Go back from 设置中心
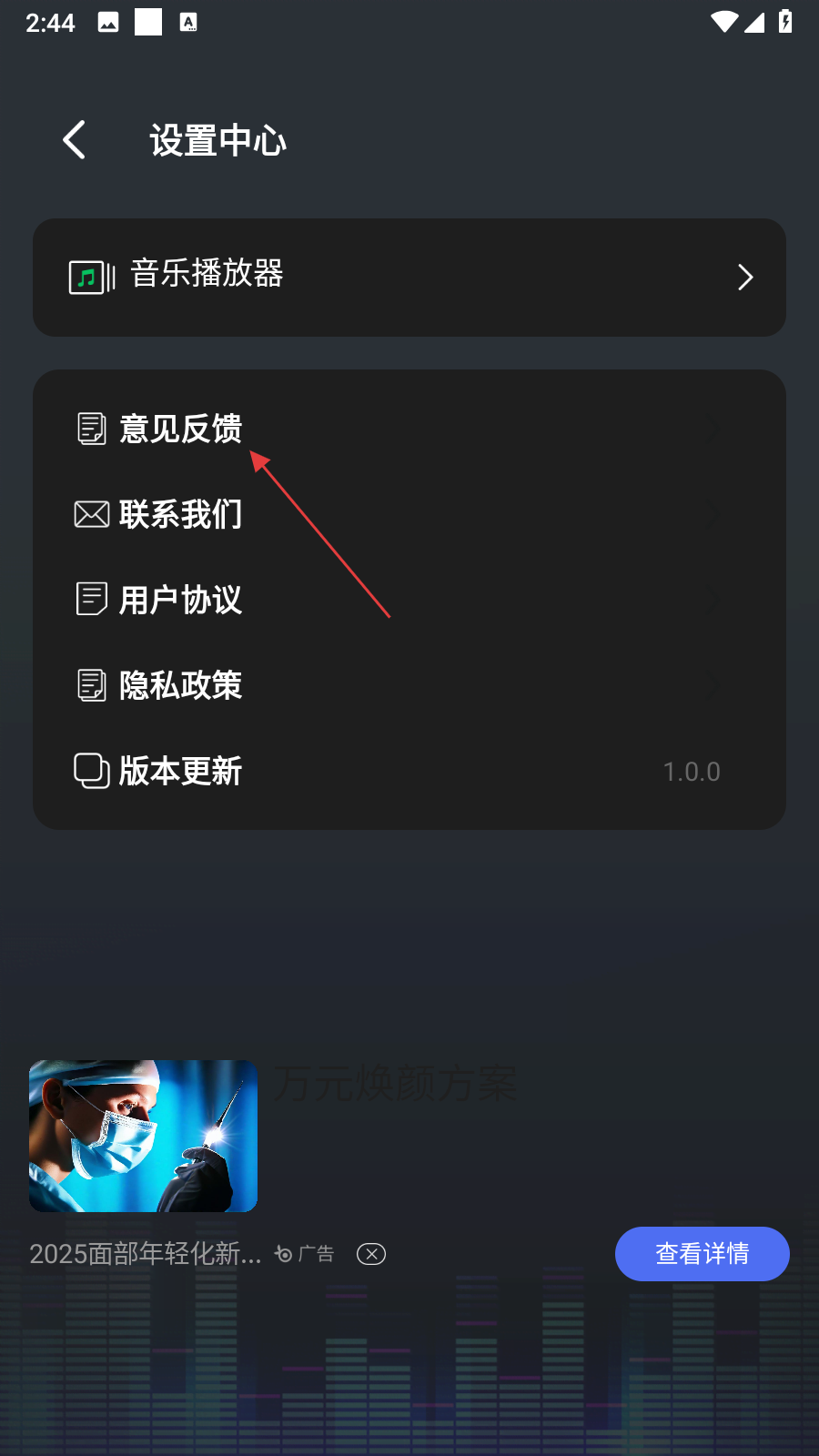 tap(75, 140)
